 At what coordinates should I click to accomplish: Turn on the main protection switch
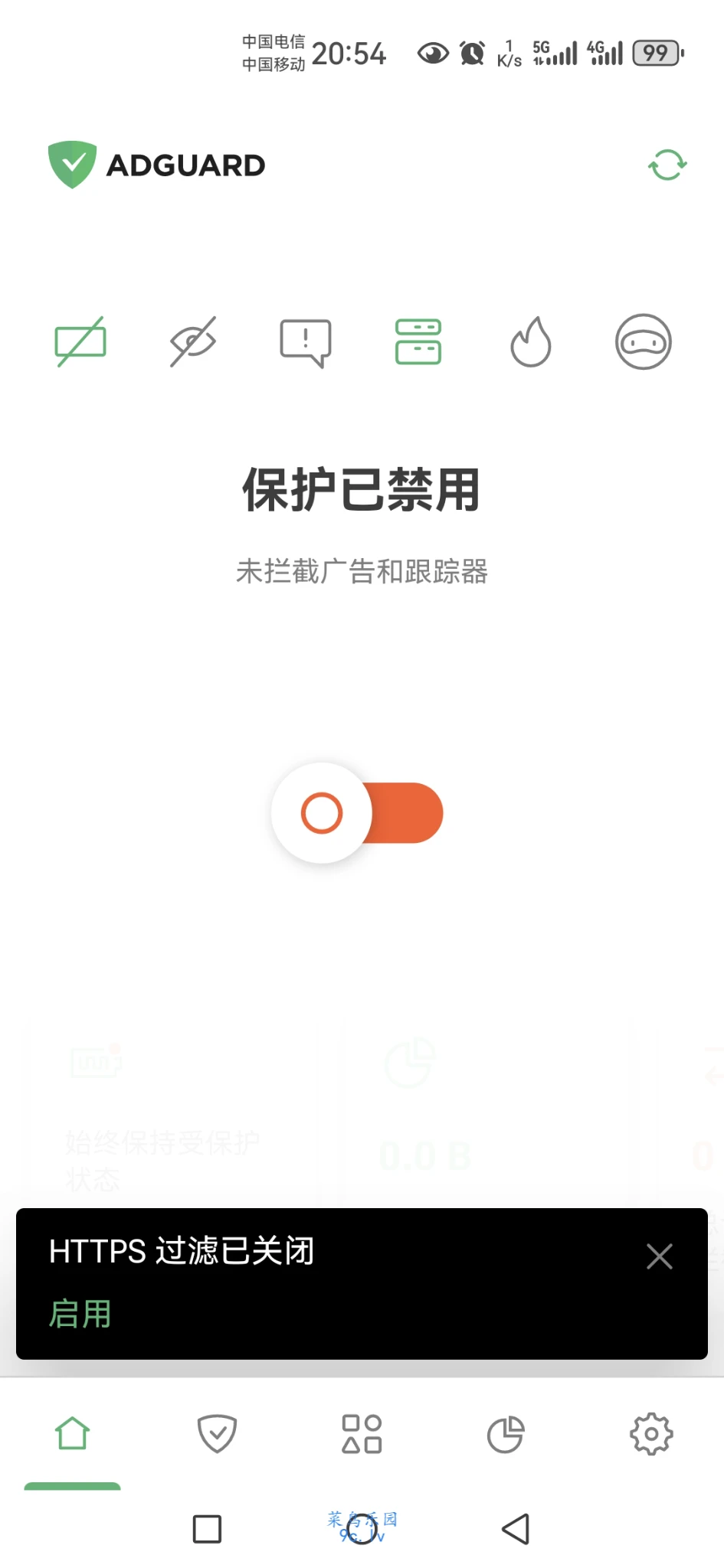(358, 813)
